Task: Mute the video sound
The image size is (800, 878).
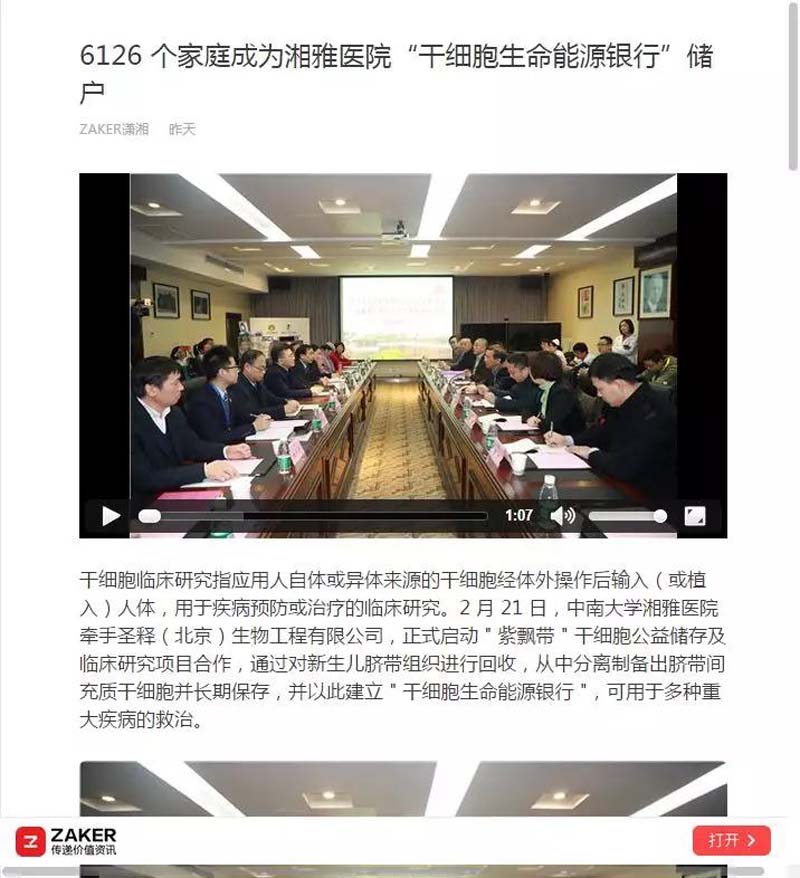Action: [563, 516]
